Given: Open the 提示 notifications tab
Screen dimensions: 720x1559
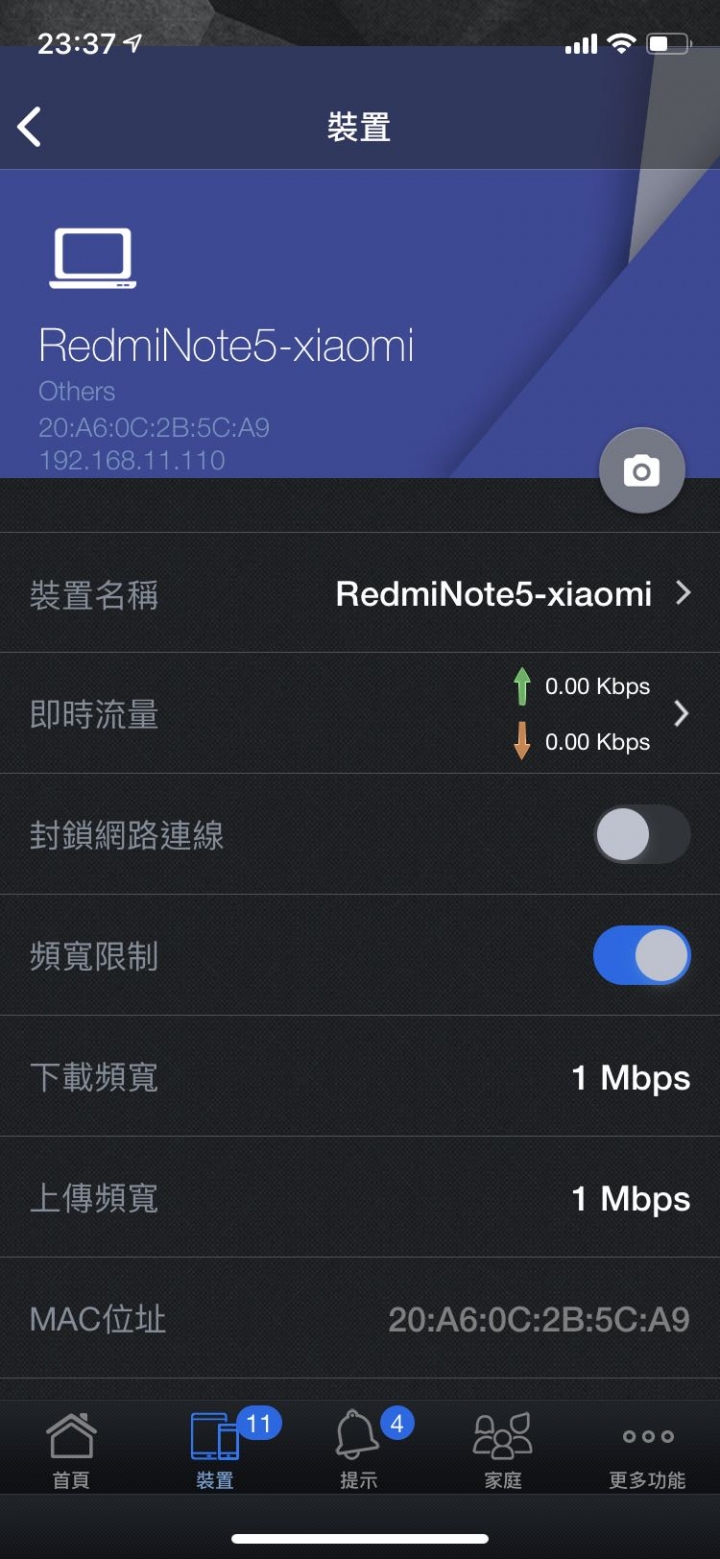Looking at the screenshot, I should pyautogui.click(x=360, y=1450).
